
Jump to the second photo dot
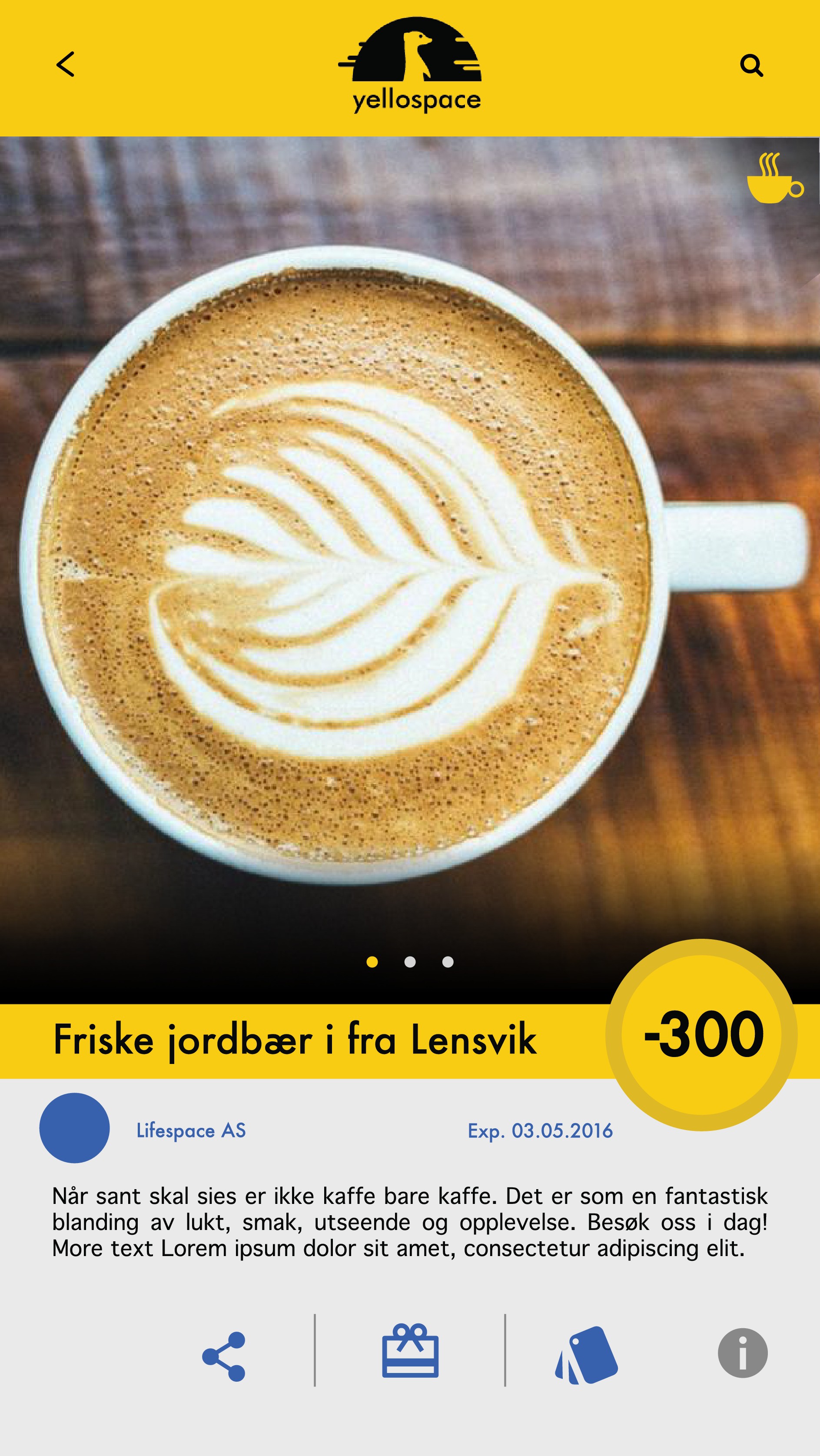[410, 962]
